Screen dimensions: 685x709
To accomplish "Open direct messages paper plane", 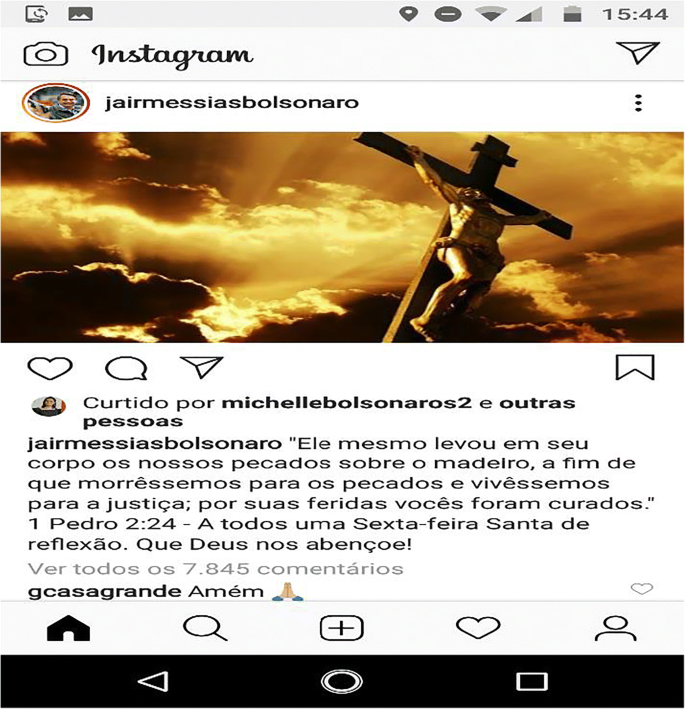I will pos(637,54).
